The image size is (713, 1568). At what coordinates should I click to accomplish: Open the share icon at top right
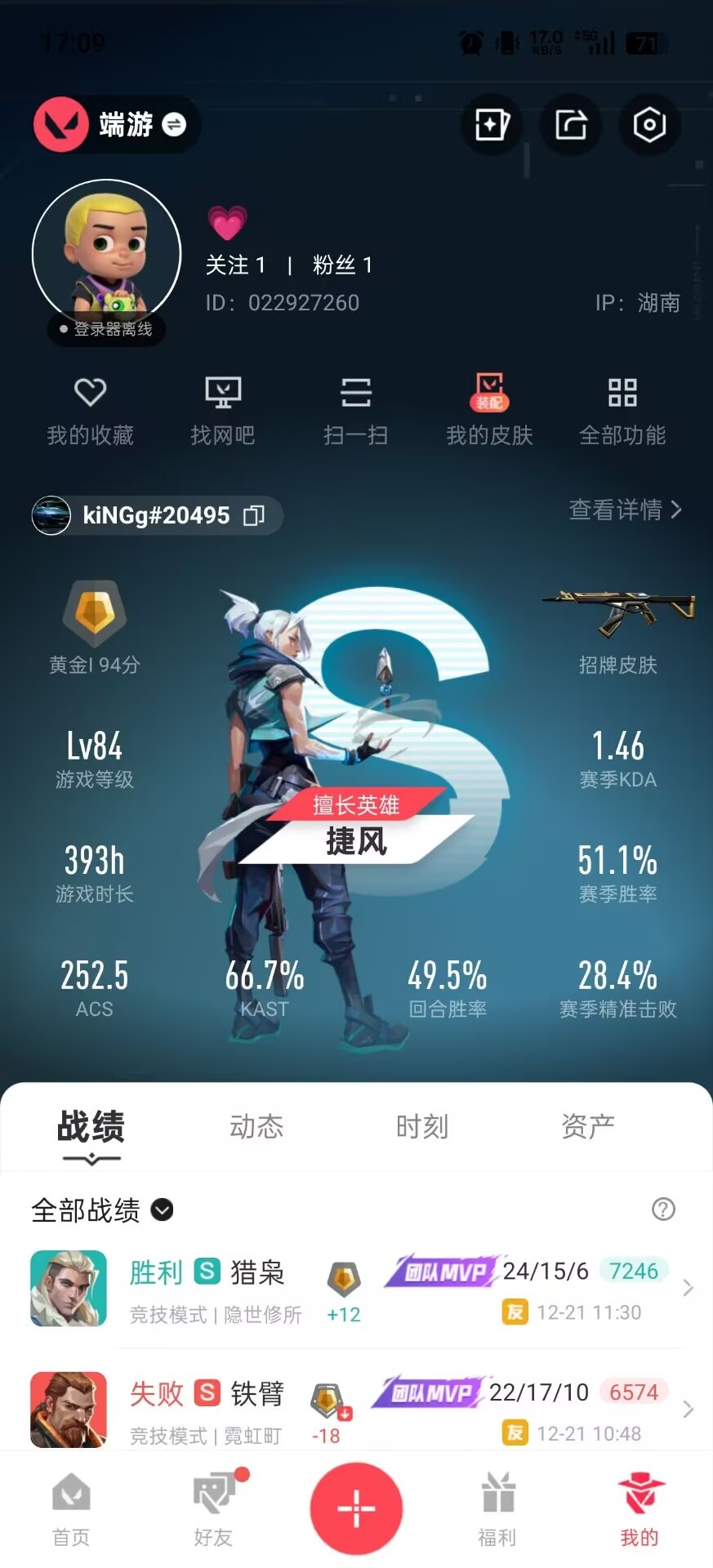(x=570, y=124)
